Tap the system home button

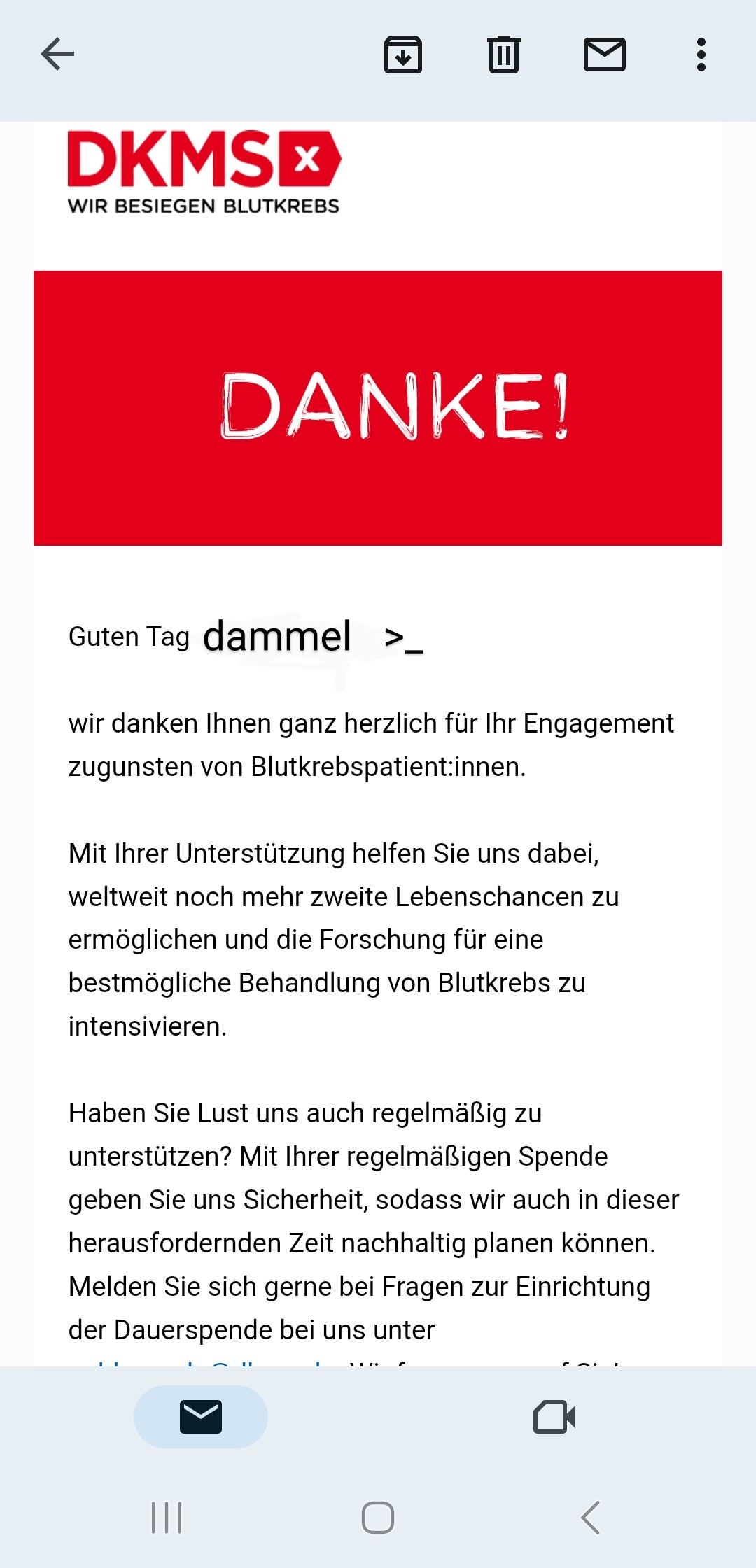coord(378,1518)
